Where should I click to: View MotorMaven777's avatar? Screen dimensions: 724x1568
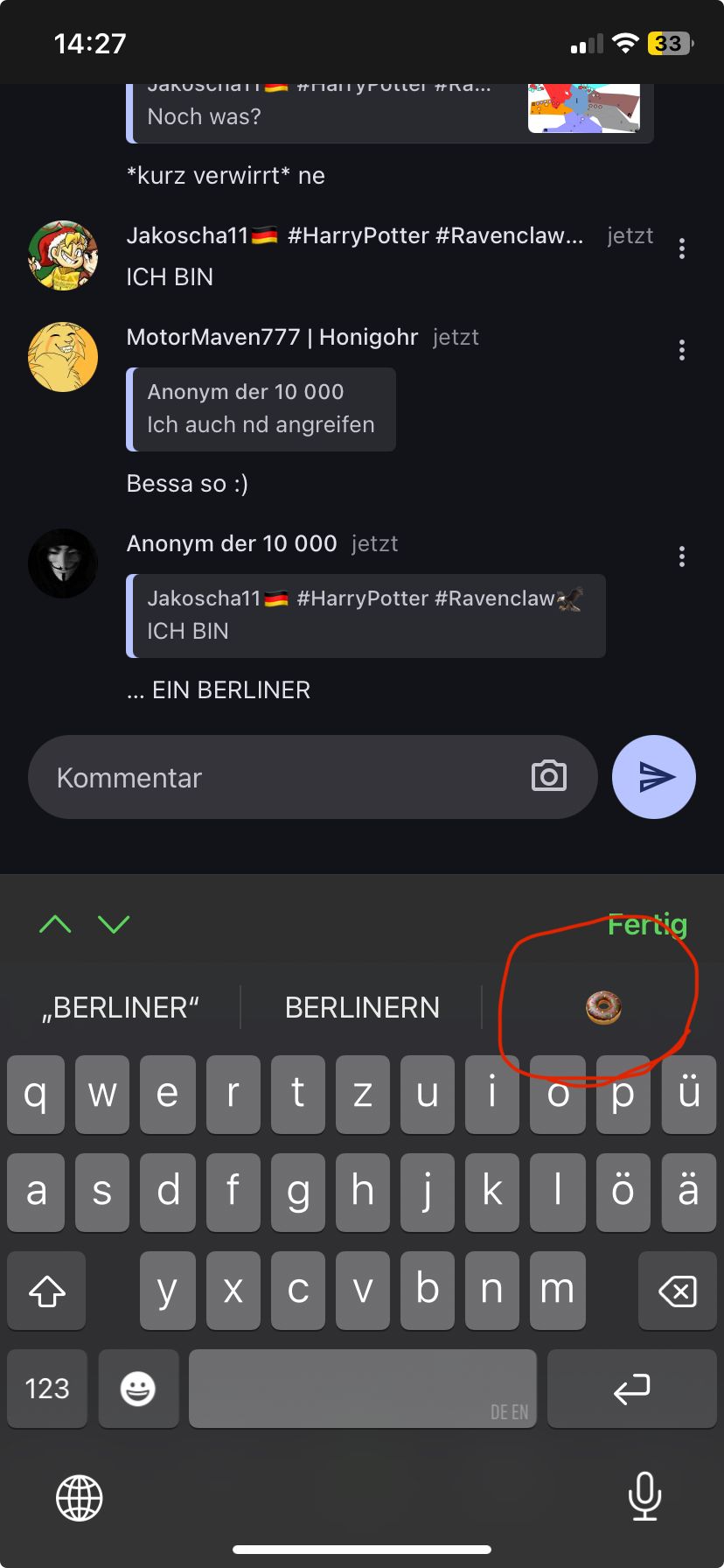pos(63,357)
